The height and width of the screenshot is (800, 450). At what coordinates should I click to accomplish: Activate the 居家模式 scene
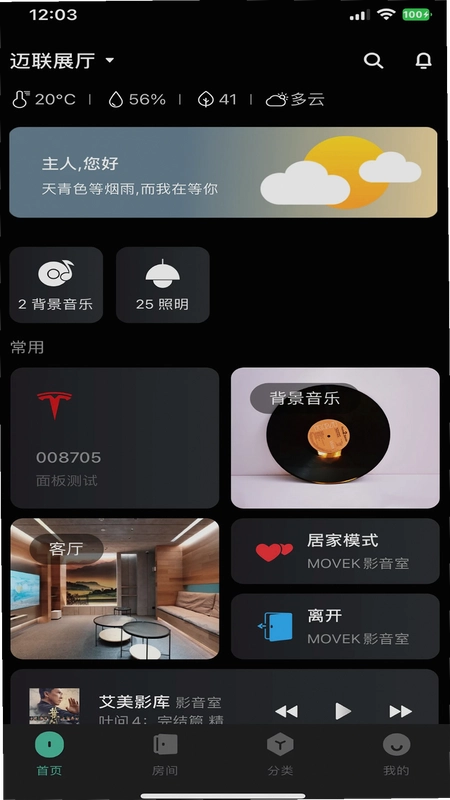(x=335, y=551)
